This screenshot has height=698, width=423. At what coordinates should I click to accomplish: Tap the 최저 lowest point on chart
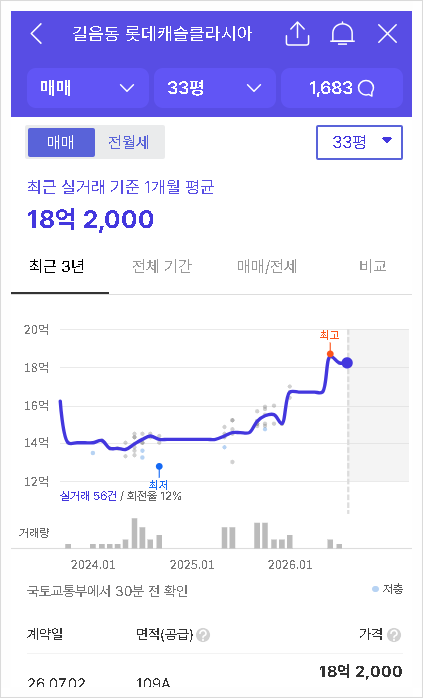coord(159,467)
